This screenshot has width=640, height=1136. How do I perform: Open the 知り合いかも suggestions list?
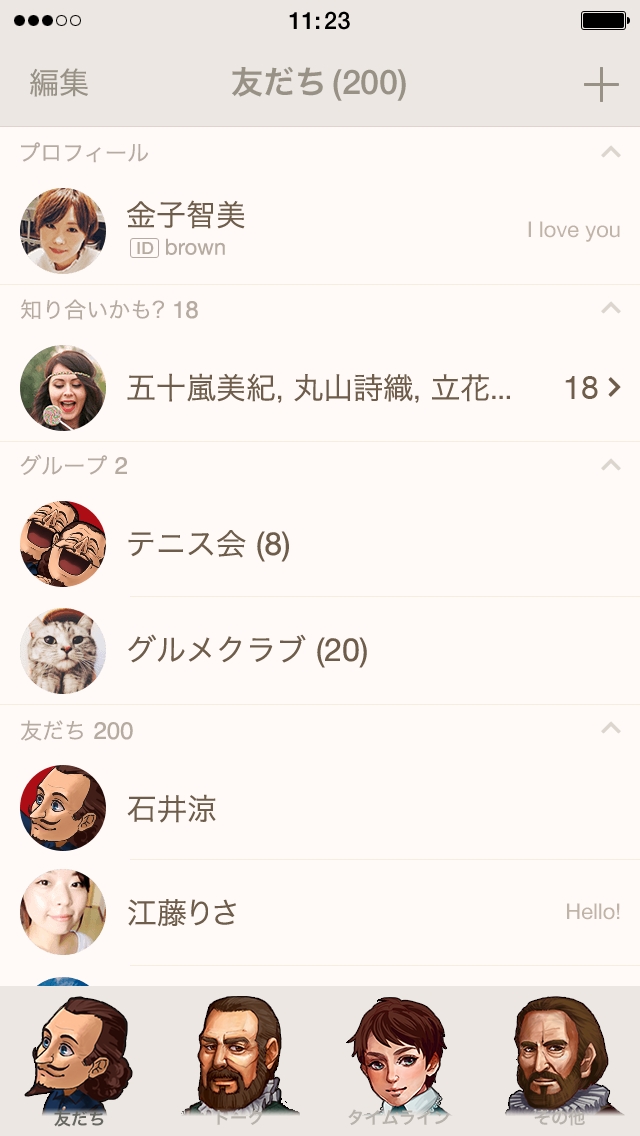click(x=320, y=388)
